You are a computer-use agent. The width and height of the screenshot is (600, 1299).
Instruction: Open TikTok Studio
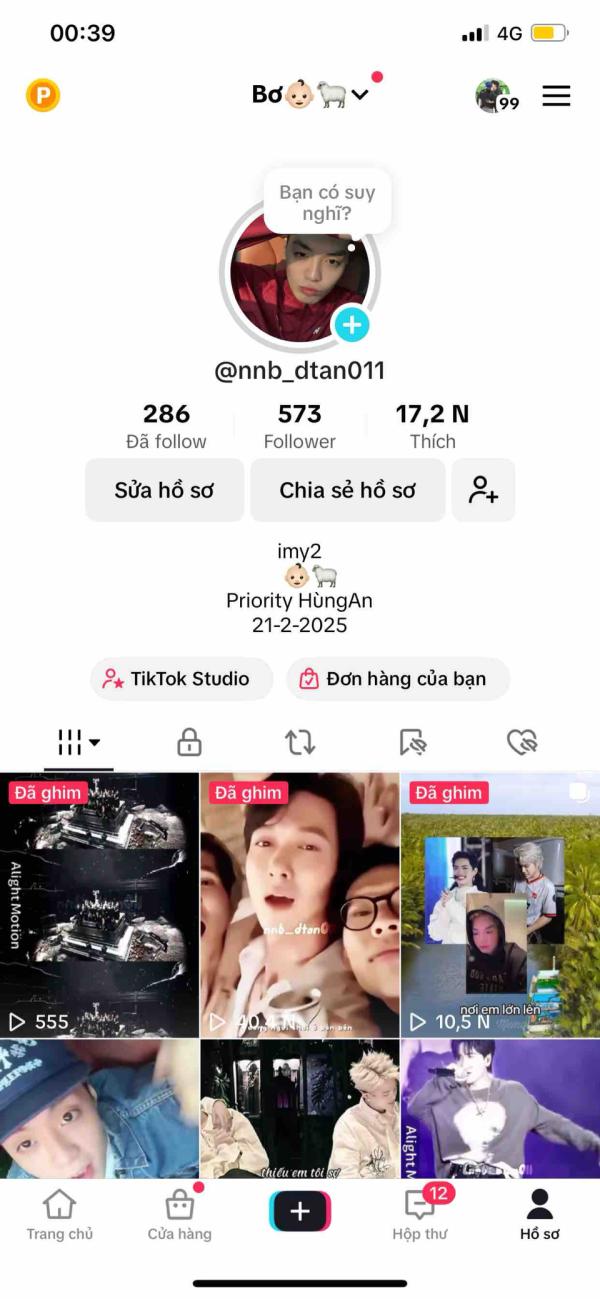coord(181,679)
